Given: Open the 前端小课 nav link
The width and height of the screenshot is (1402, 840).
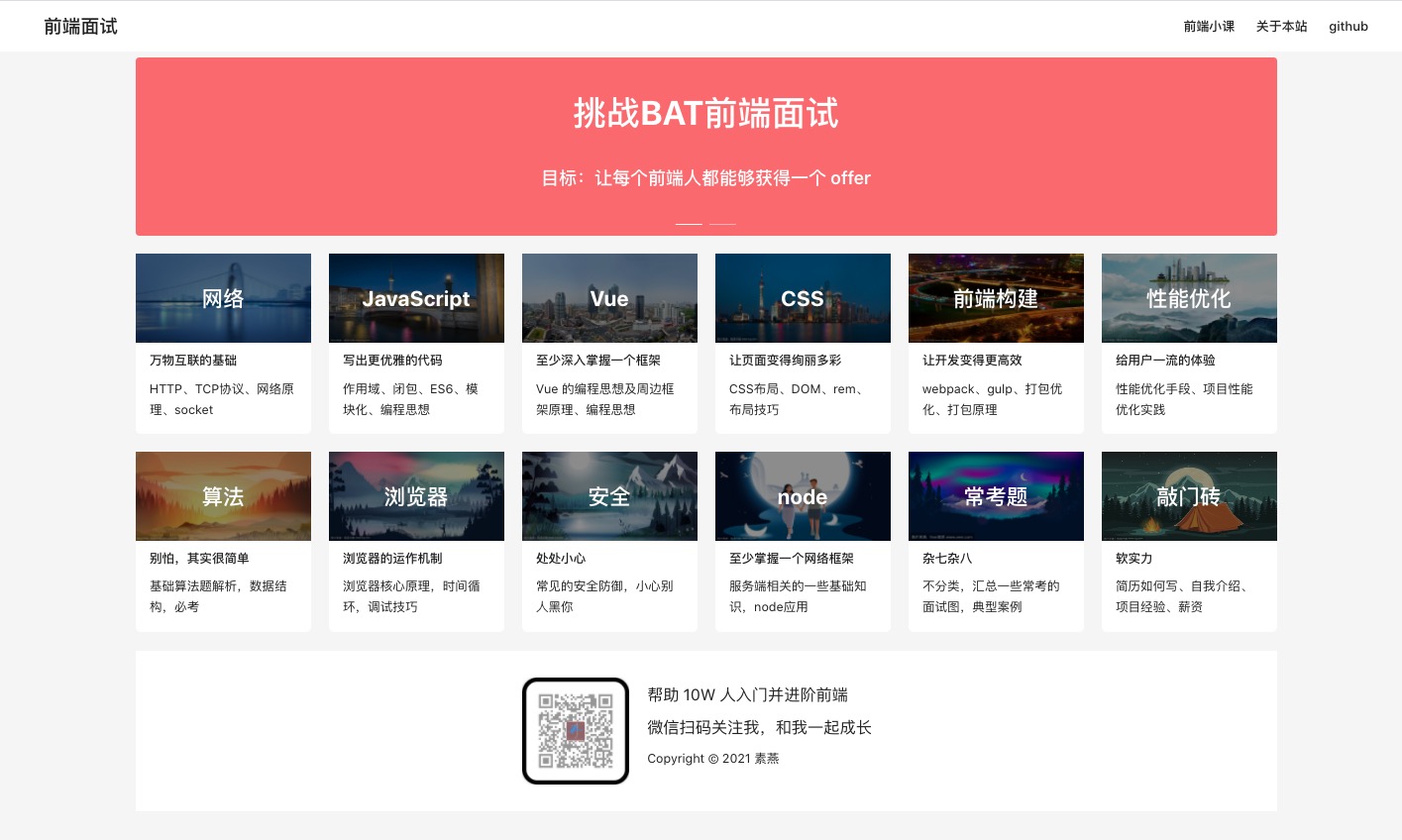Looking at the screenshot, I should coord(1209,27).
